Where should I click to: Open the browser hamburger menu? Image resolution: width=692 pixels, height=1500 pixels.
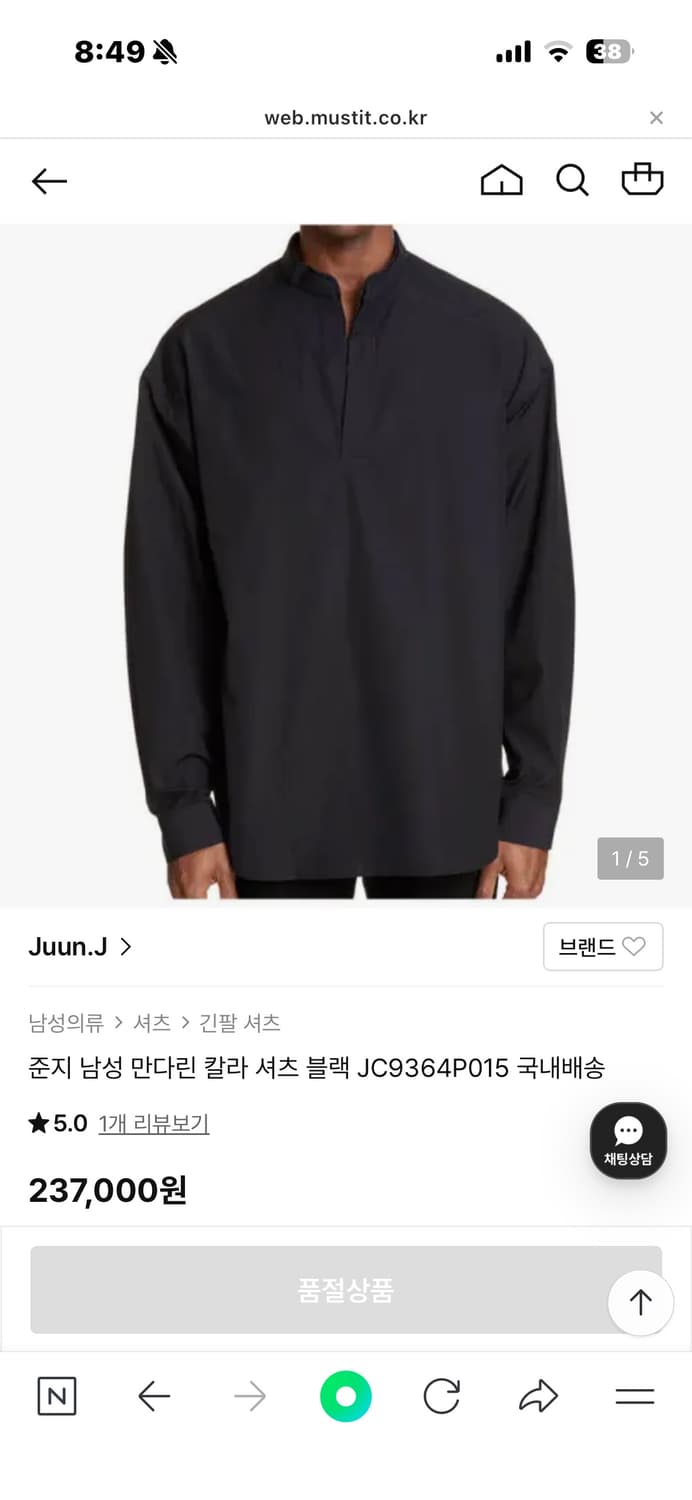click(634, 1396)
